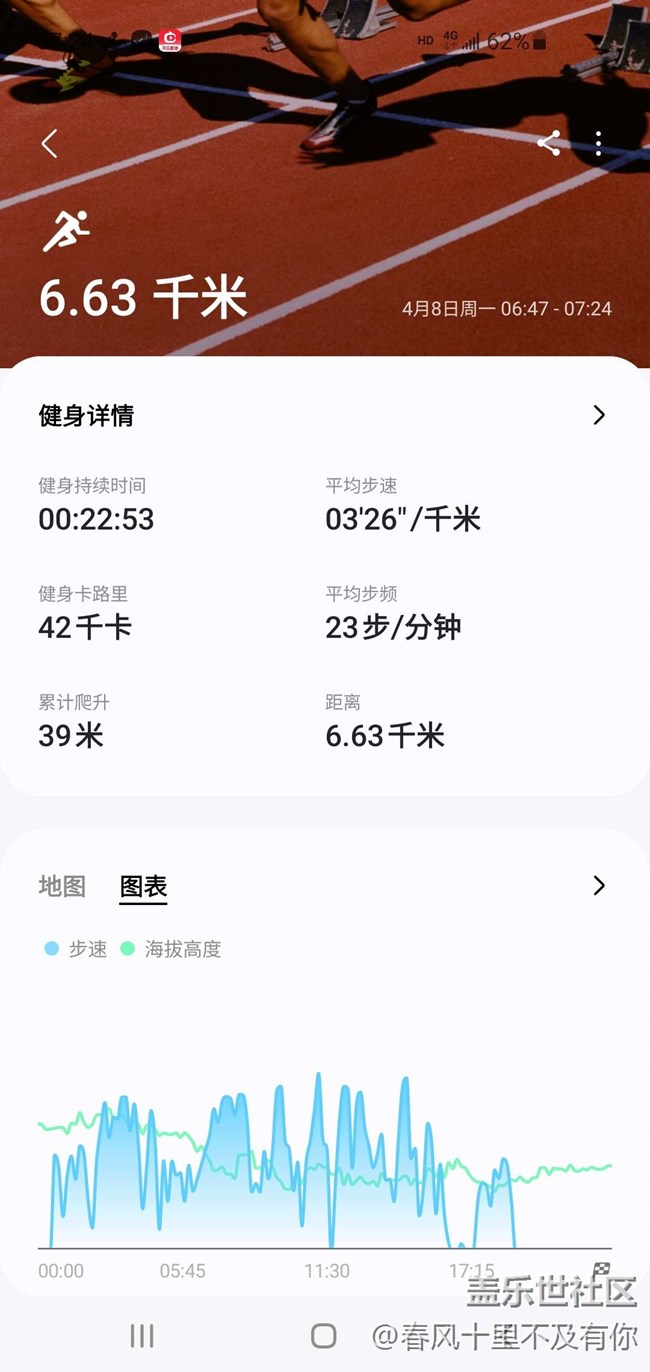Toggle the 海拔高度 elevation legend
The width and height of the screenshot is (650, 1372).
pos(171,949)
